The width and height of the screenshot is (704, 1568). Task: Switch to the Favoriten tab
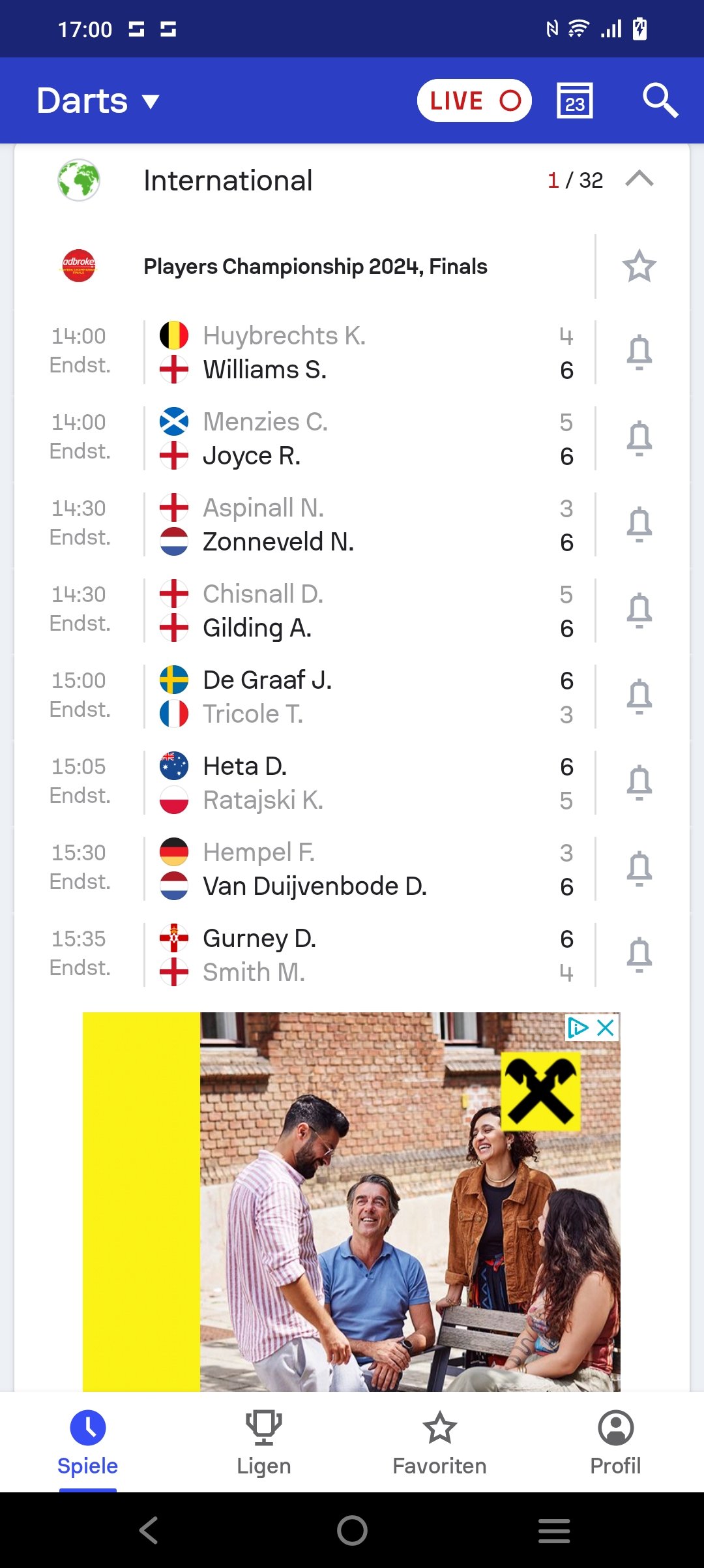coord(440,1442)
